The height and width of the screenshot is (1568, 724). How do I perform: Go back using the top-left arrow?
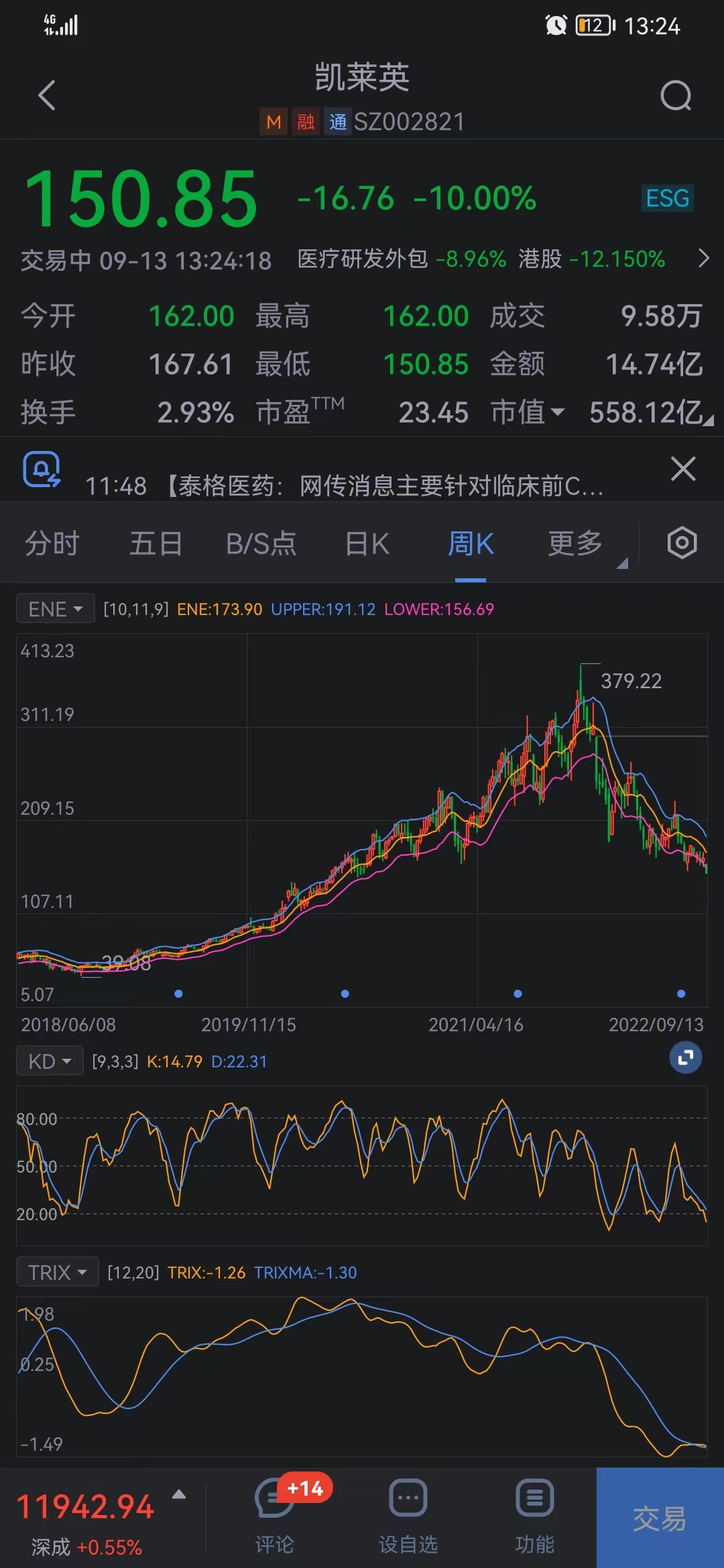(47, 95)
